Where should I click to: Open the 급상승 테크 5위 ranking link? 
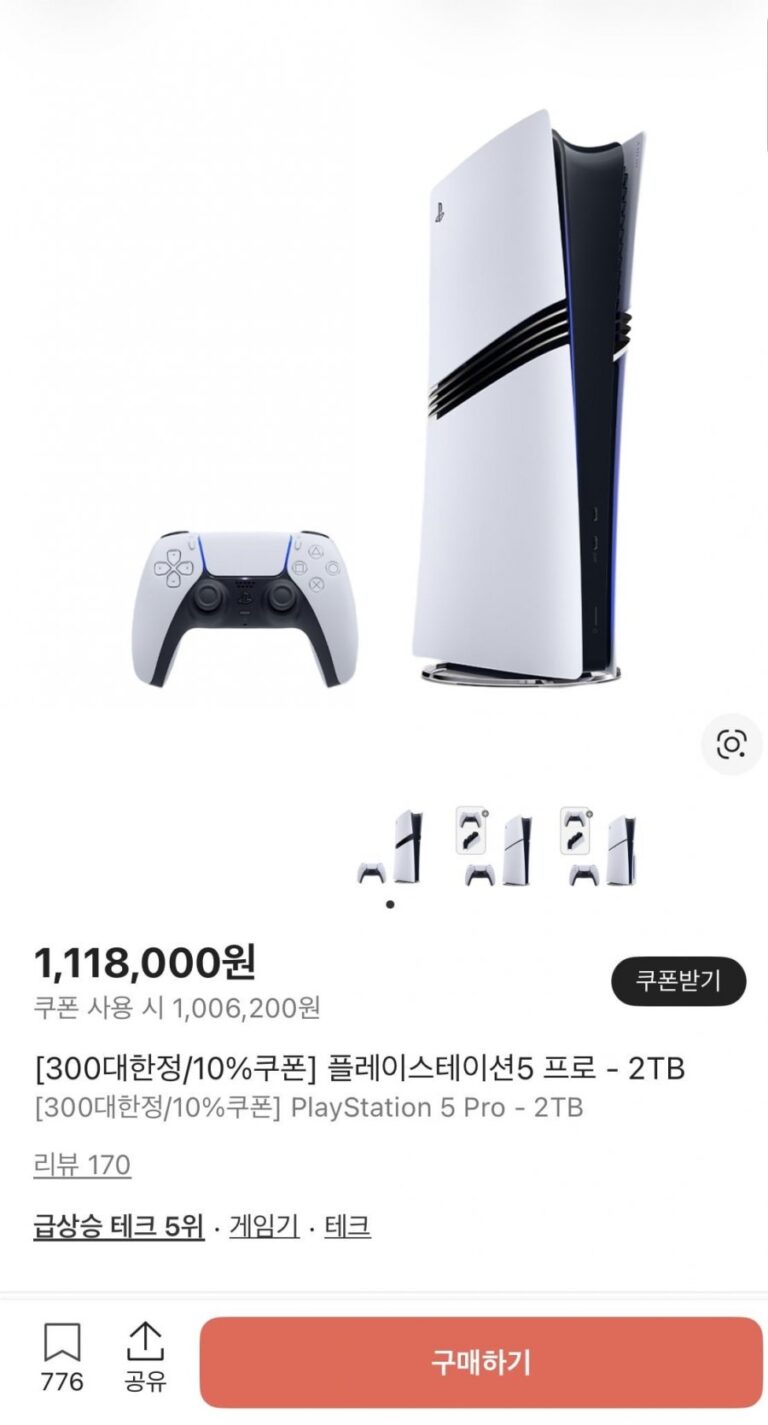click(x=119, y=1226)
